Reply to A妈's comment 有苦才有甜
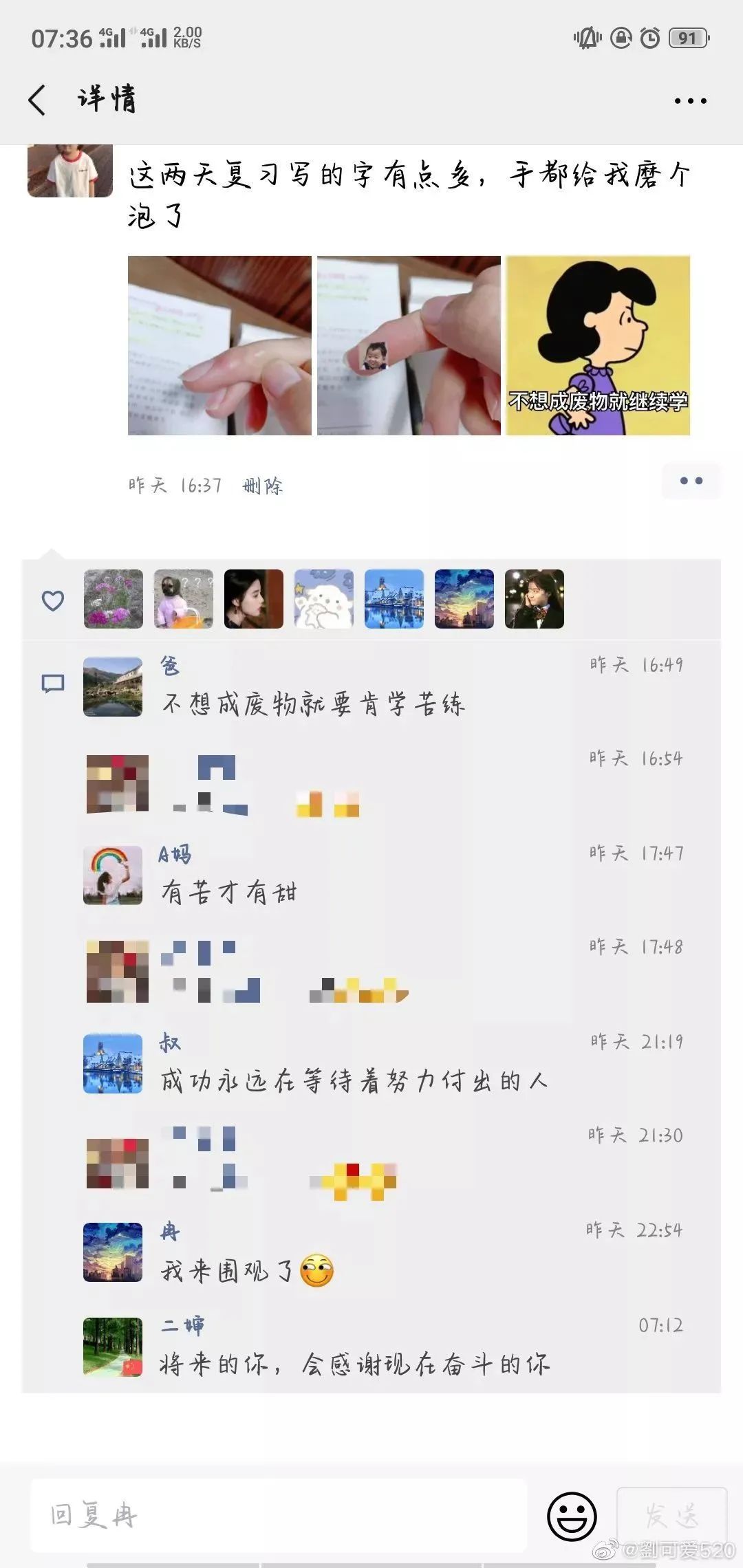 229,893
